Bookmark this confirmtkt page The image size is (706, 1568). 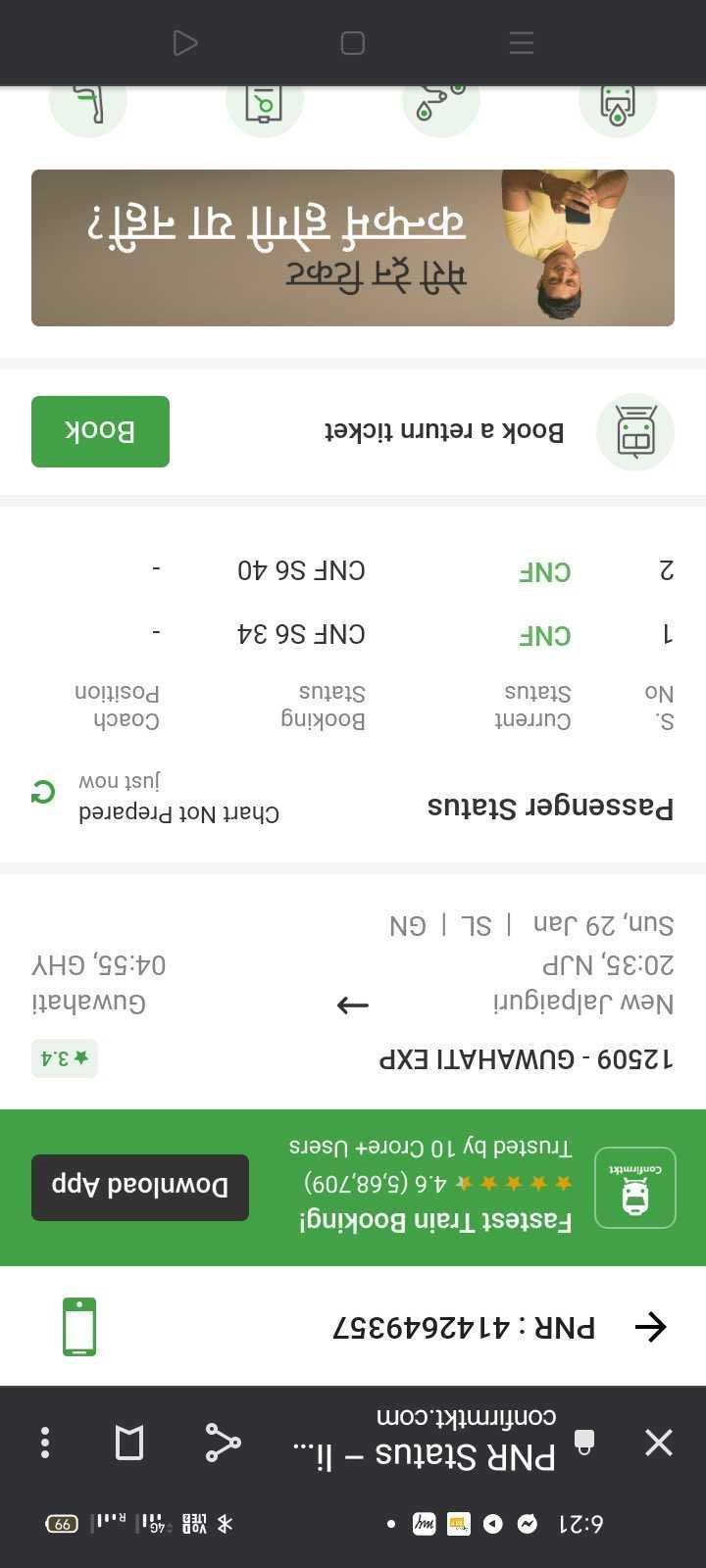(129, 1443)
